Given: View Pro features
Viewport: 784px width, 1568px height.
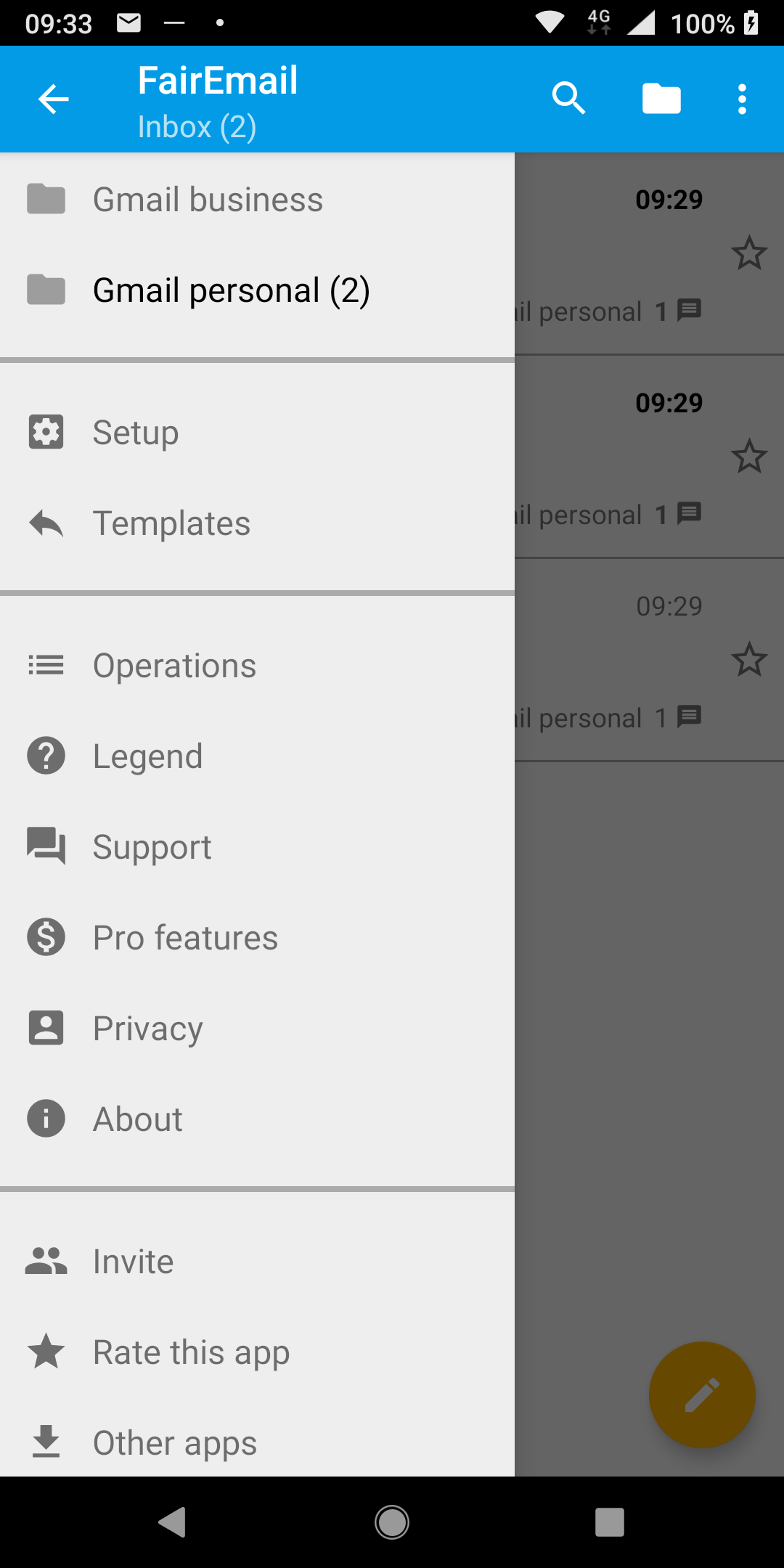Looking at the screenshot, I should (185, 938).
